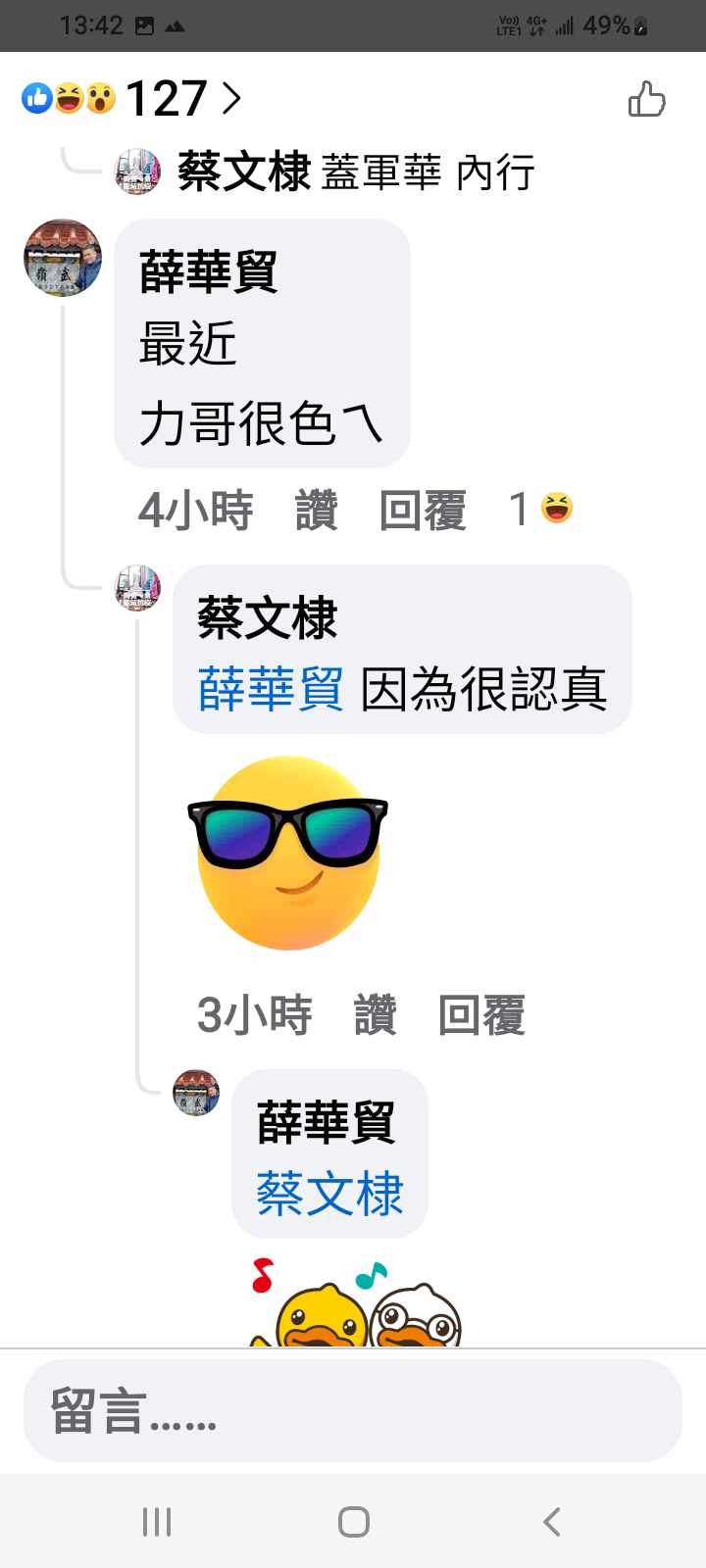Open the blue 薛華貿 mention link
706x1568 pixels.
[x=271, y=689]
